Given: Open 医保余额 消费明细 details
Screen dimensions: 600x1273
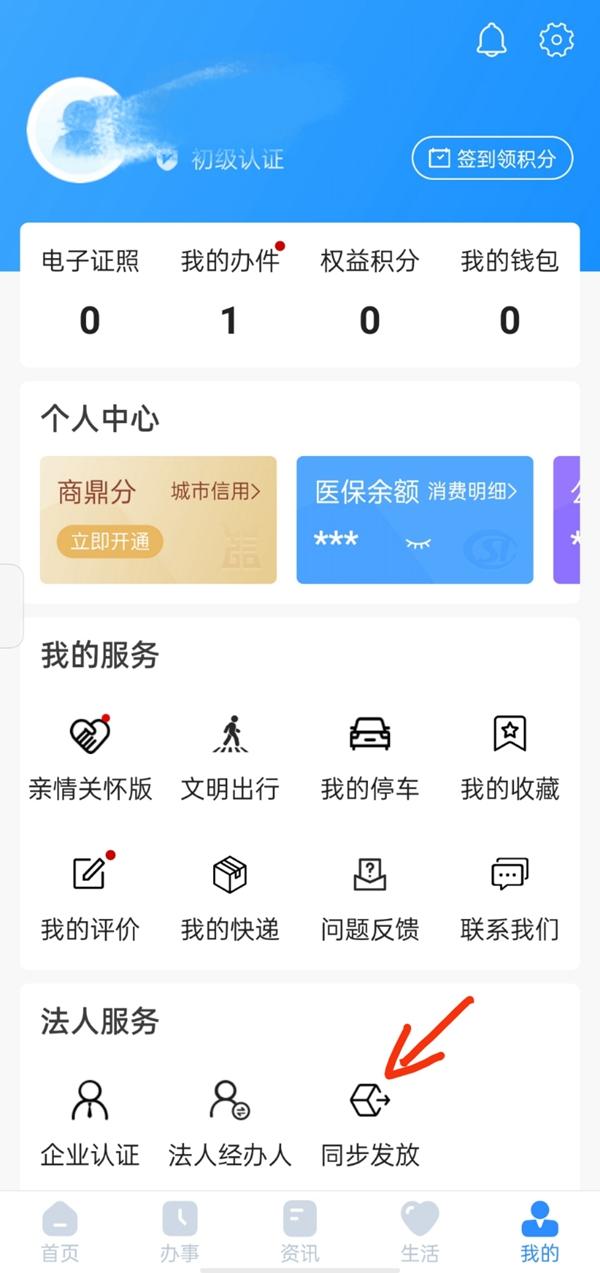Looking at the screenshot, I should (x=472, y=491).
